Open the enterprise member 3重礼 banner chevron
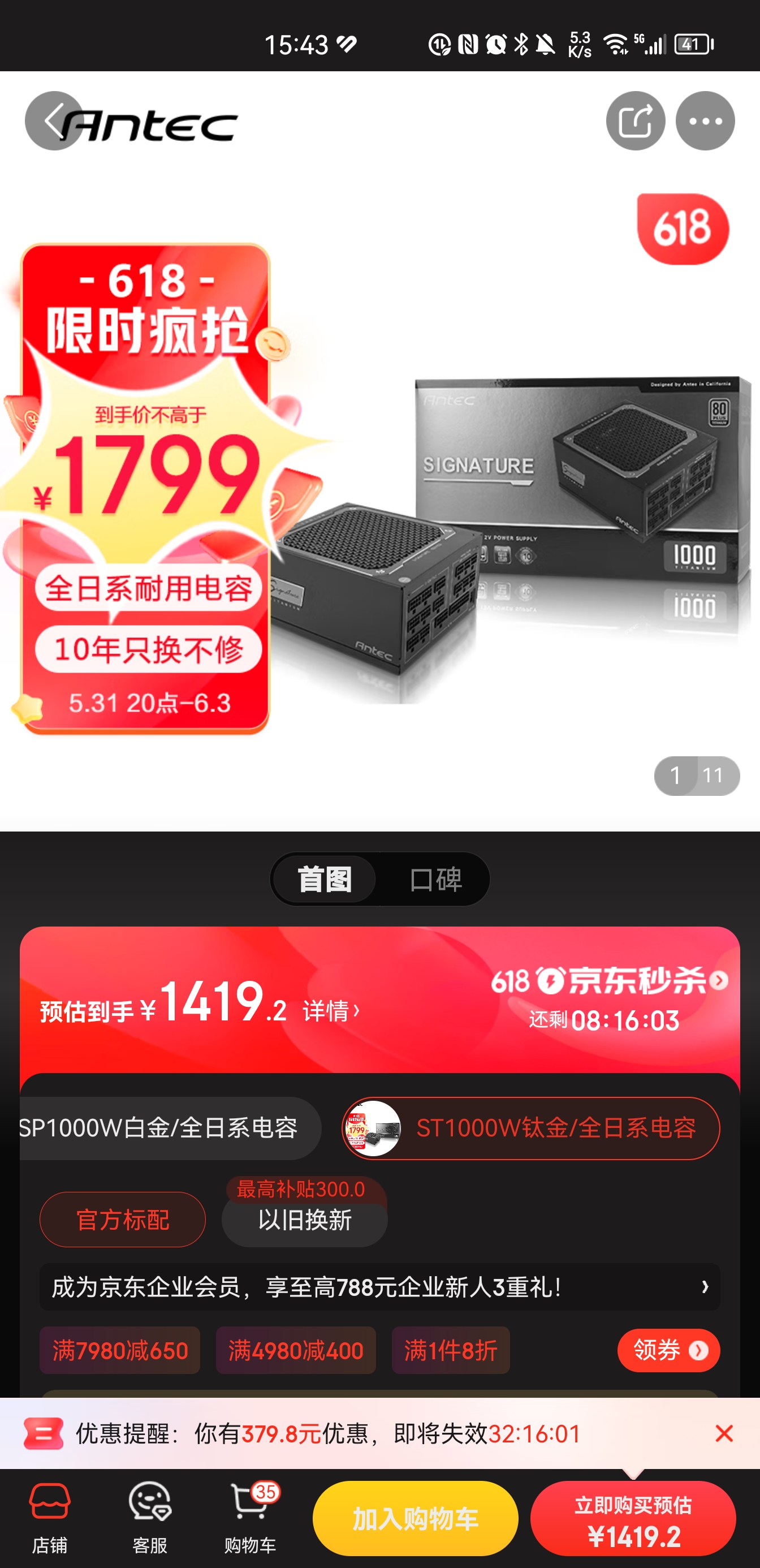 [705, 1286]
